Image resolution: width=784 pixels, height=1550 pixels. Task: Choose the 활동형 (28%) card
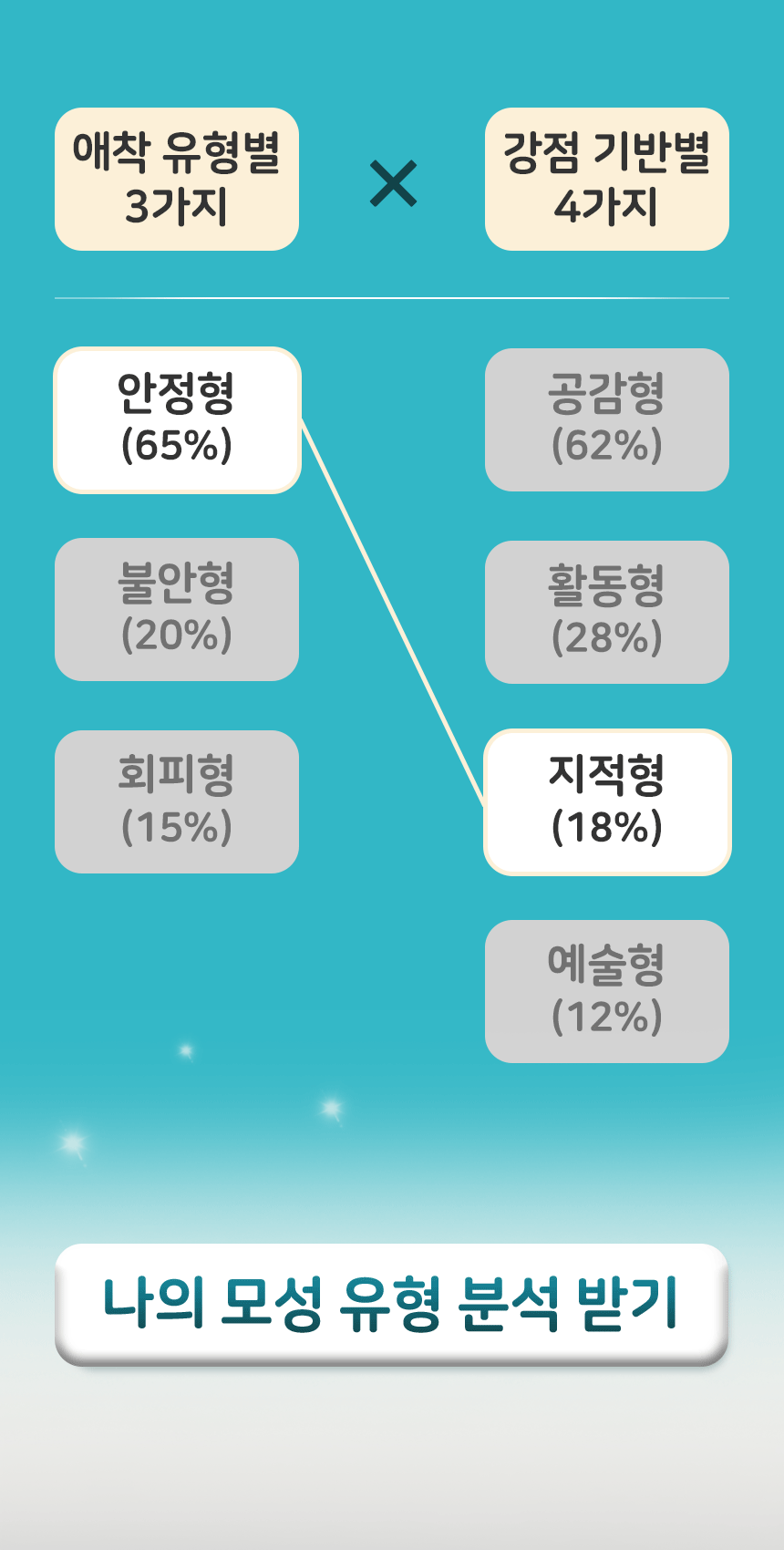[x=607, y=609]
